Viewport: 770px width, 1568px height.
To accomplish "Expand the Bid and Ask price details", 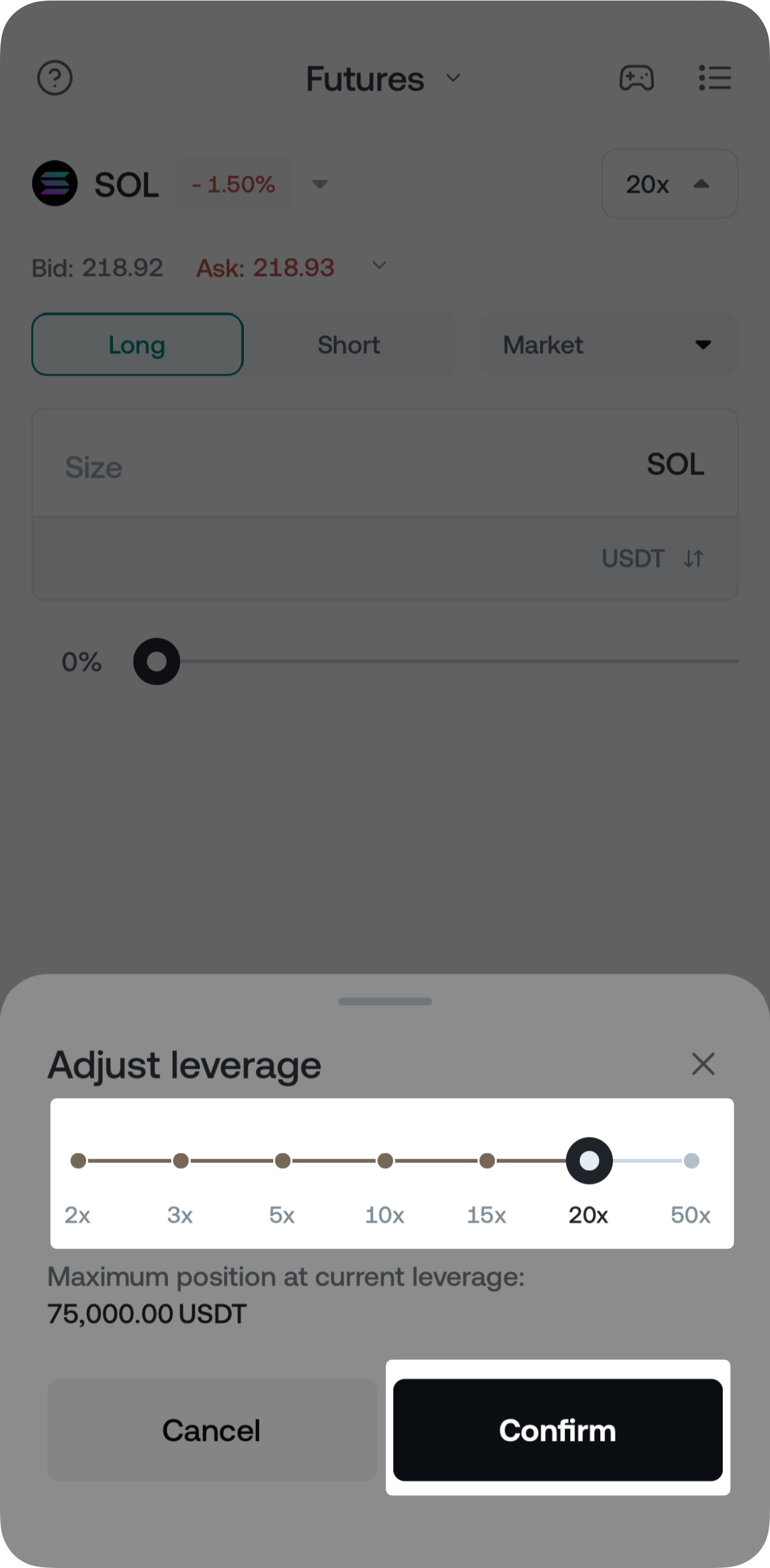I will pos(379,266).
